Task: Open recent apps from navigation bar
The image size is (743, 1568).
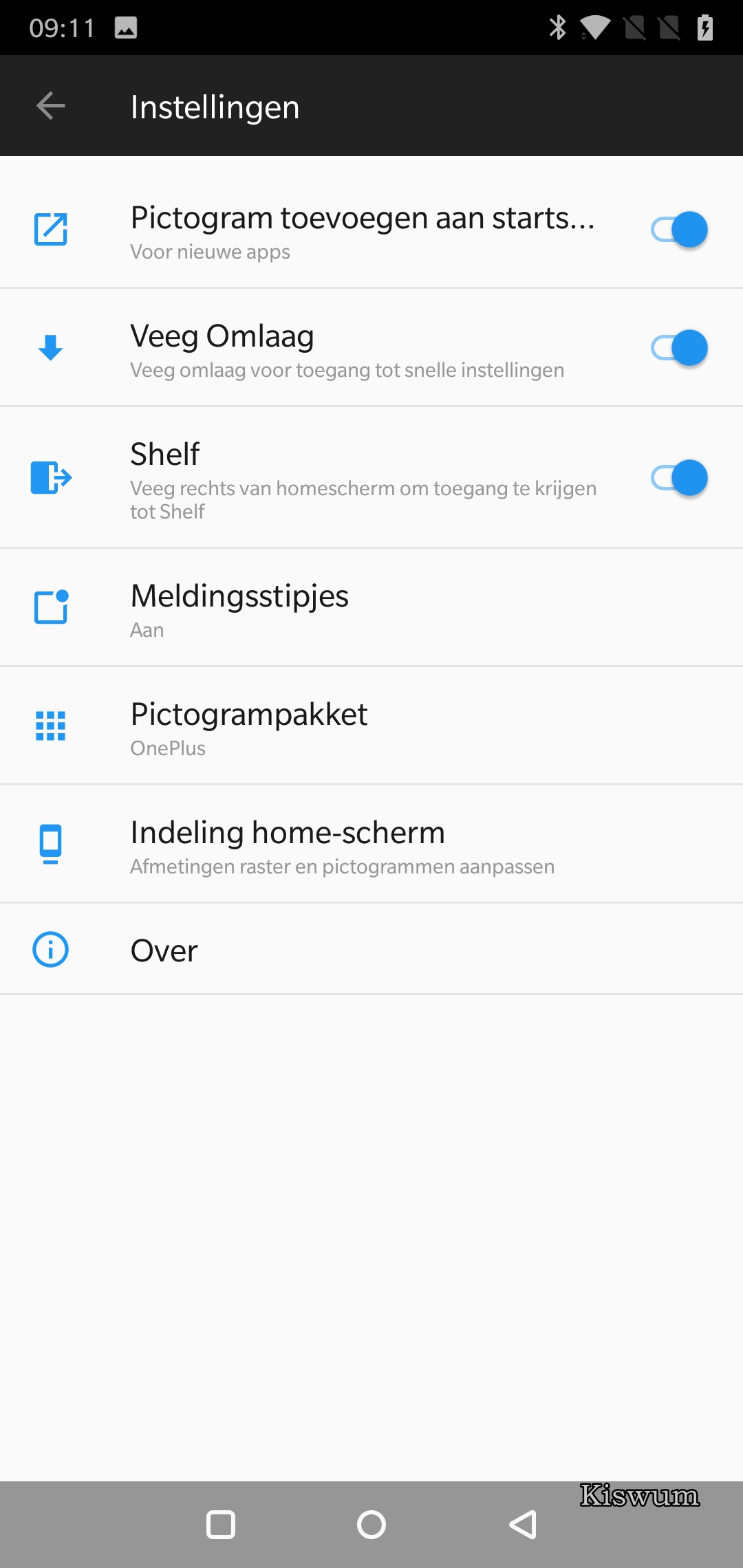Action: point(221,1525)
